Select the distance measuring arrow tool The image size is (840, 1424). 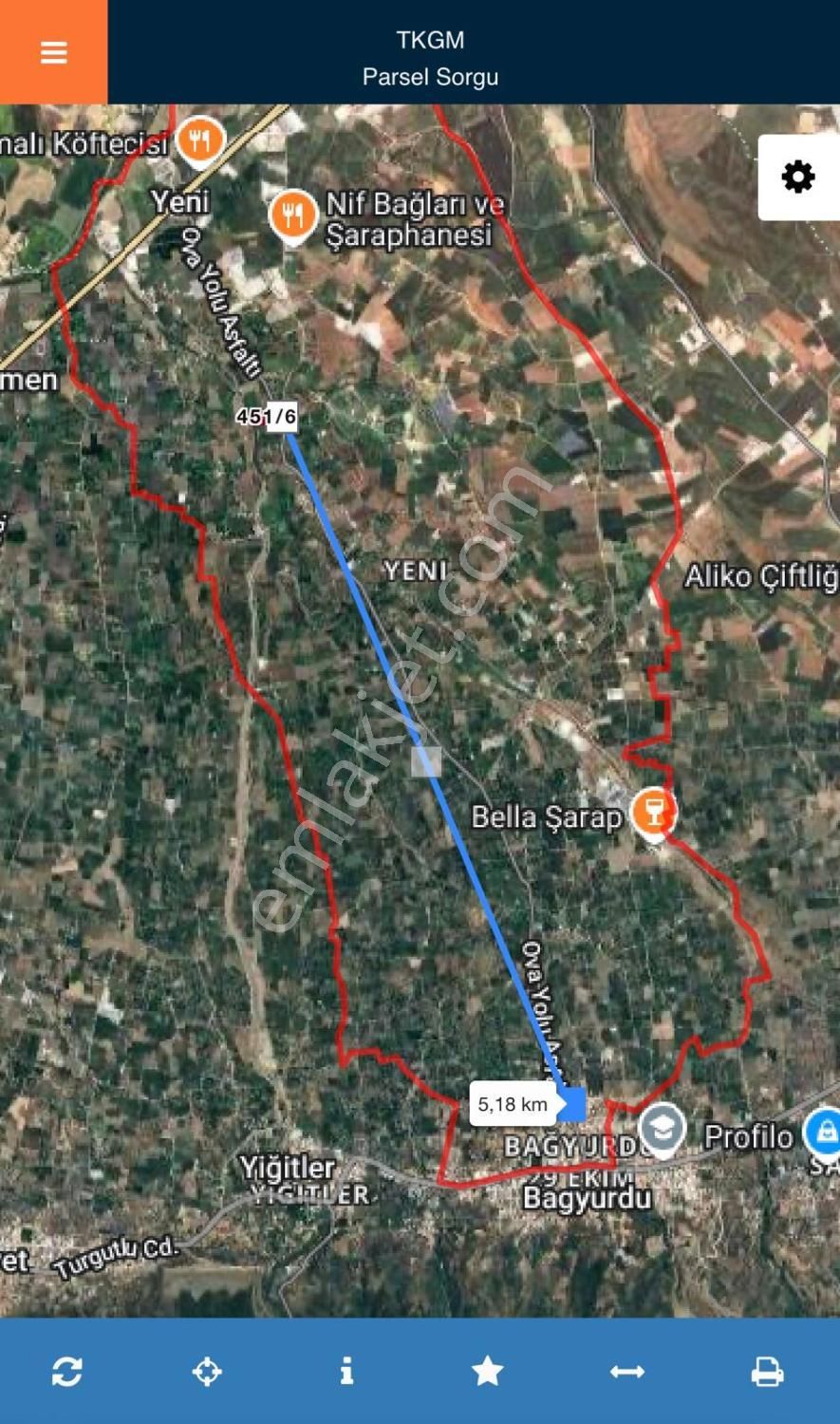tap(627, 1371)
